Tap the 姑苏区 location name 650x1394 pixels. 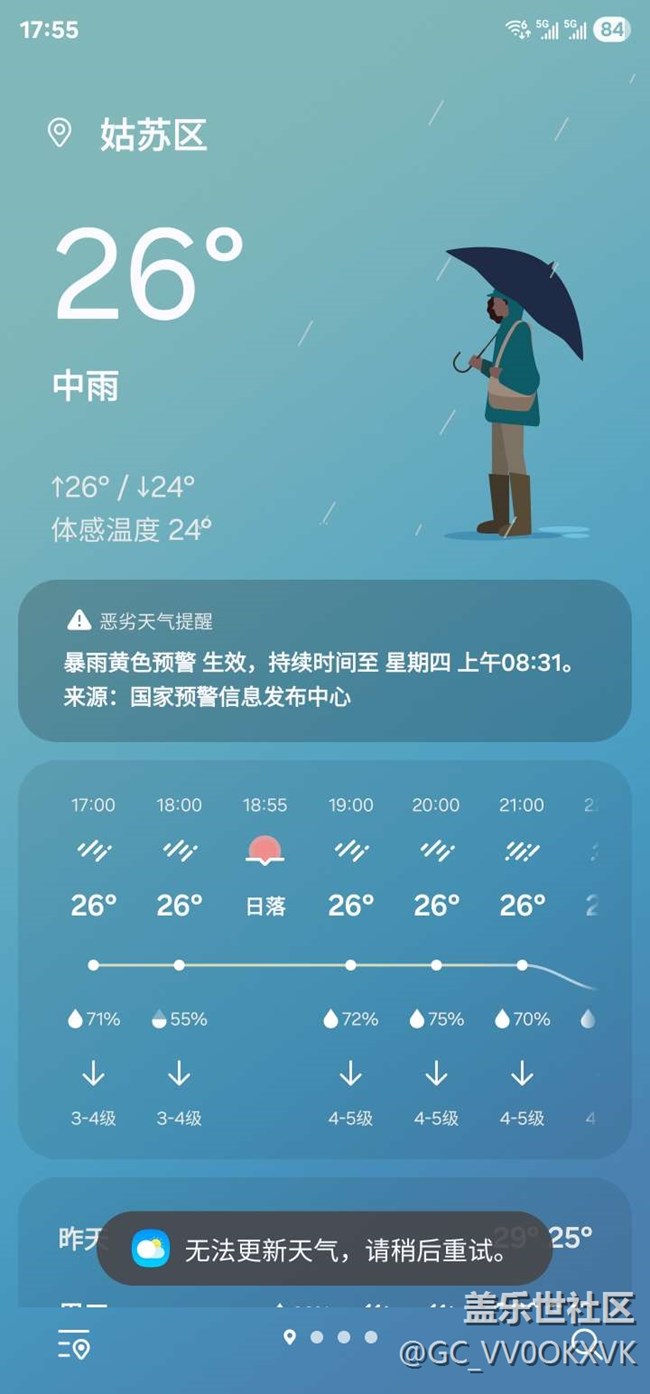(153, 134)
